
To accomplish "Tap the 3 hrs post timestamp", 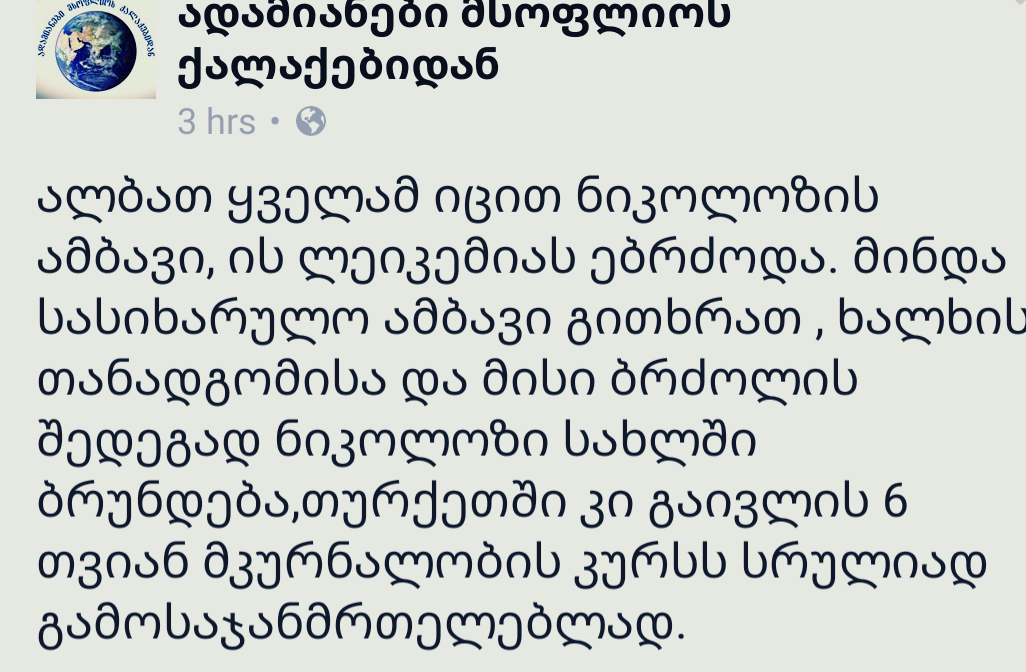I will click(x=216, y=122).
